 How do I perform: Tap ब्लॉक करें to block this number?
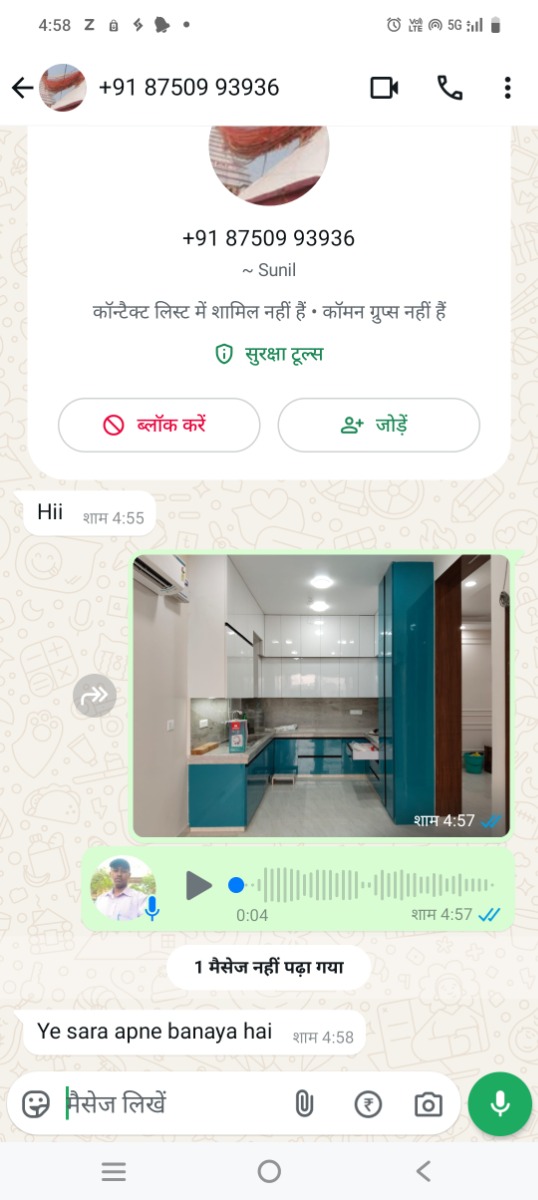(159, 425)
